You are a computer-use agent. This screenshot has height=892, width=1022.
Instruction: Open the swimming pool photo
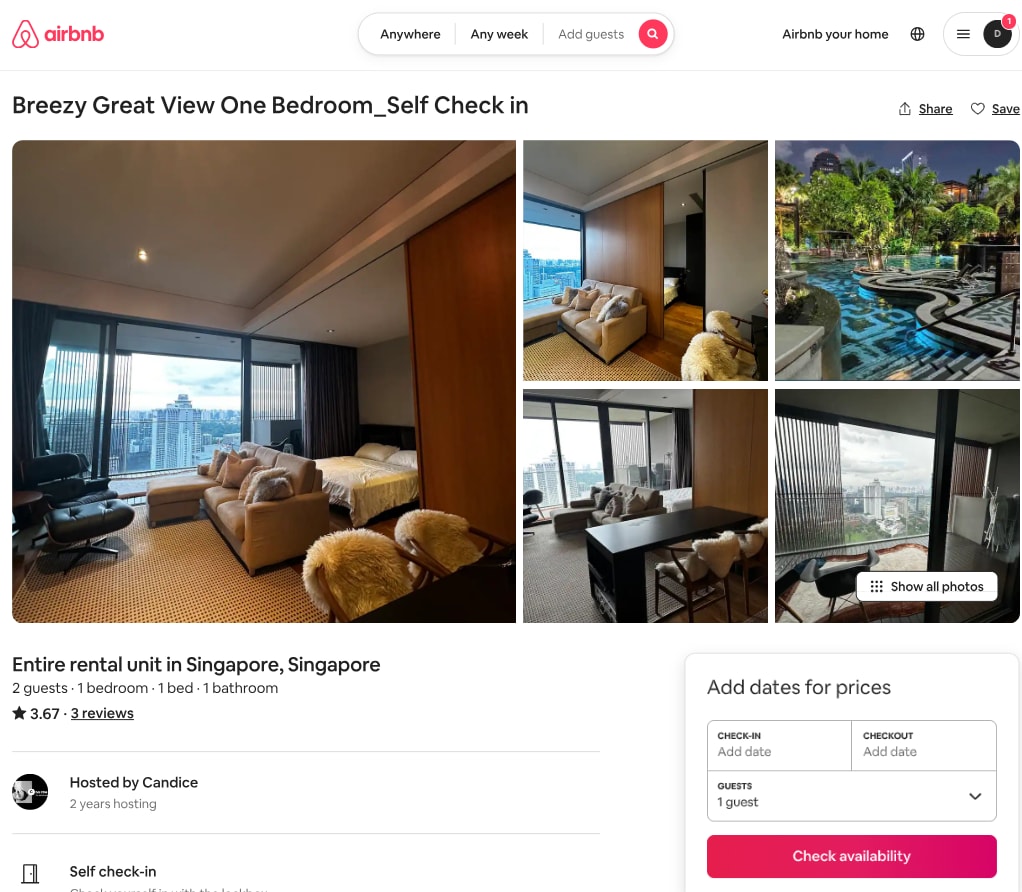[897, 260]
